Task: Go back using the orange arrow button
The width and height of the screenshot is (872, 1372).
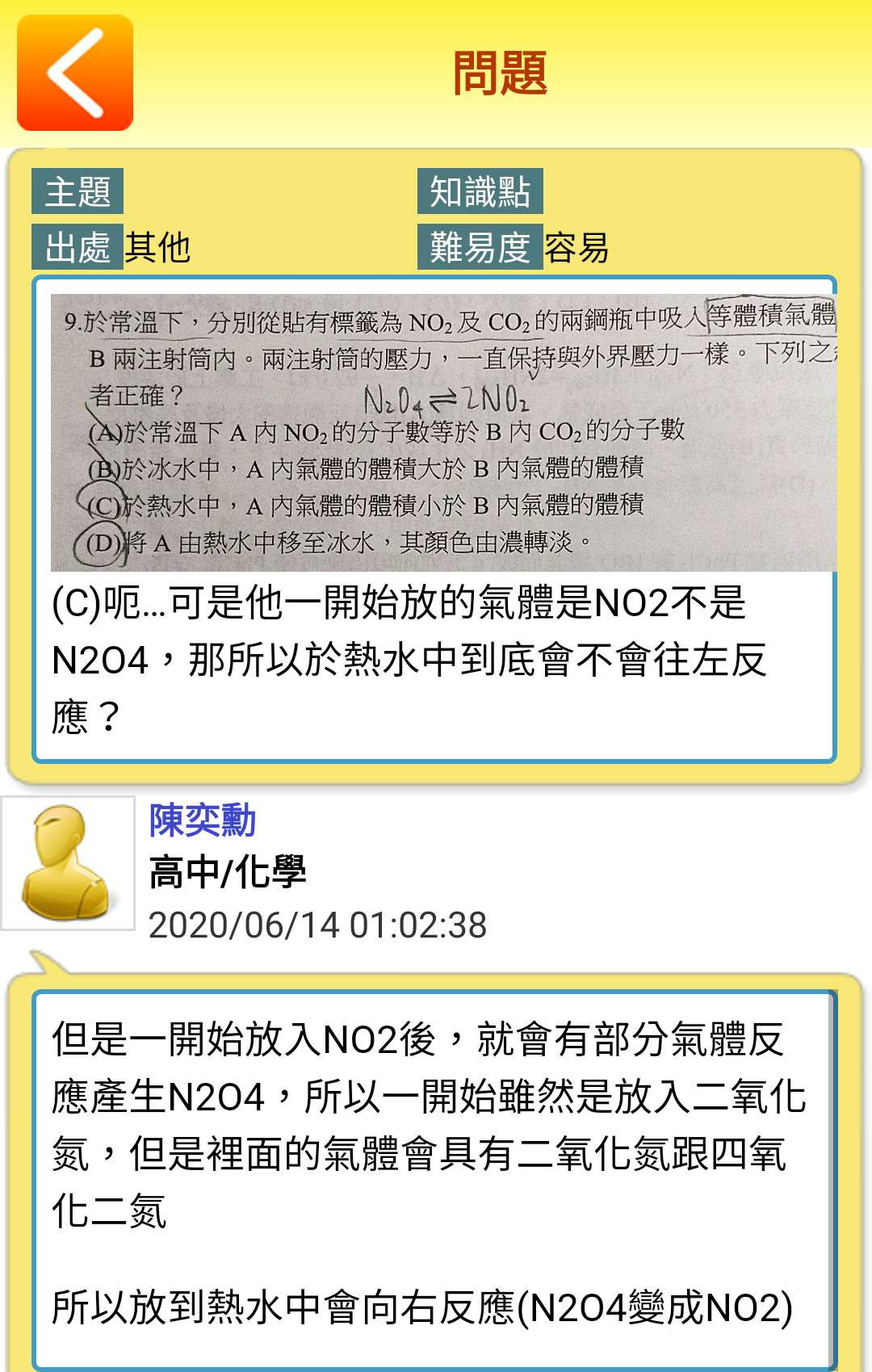Action: click(75, 73)
